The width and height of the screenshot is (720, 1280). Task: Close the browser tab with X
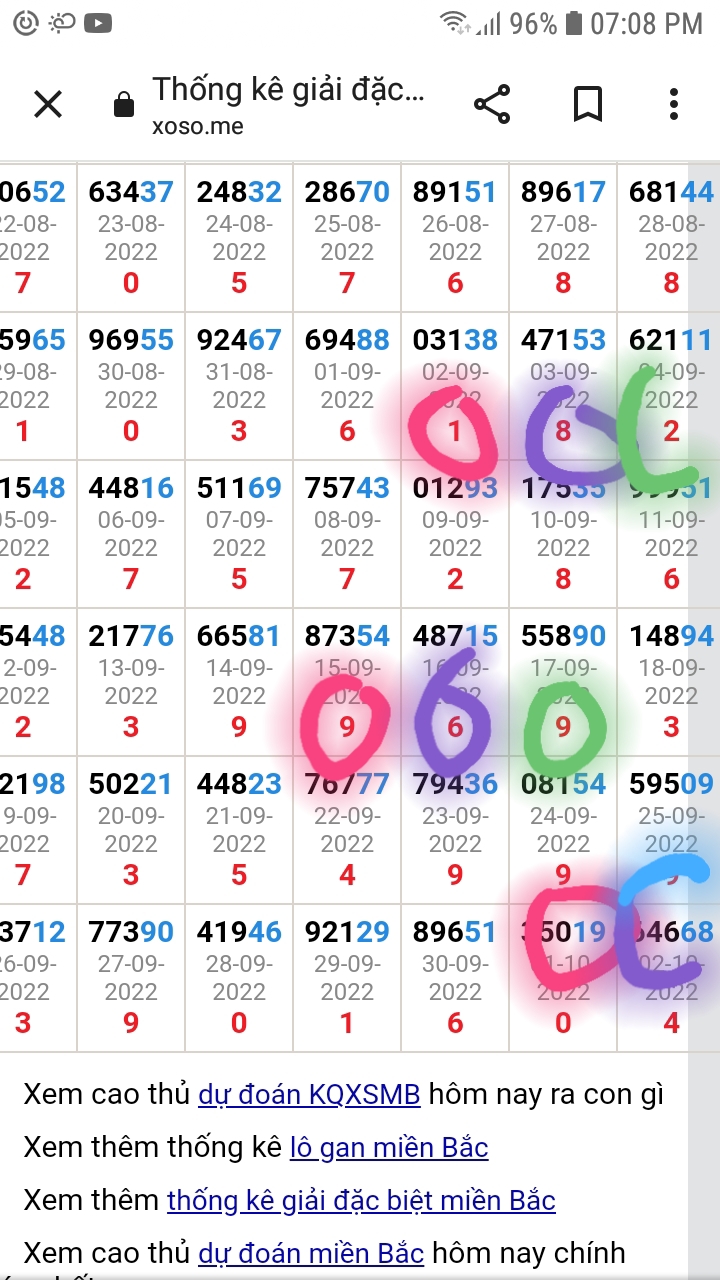click(48, 104)
